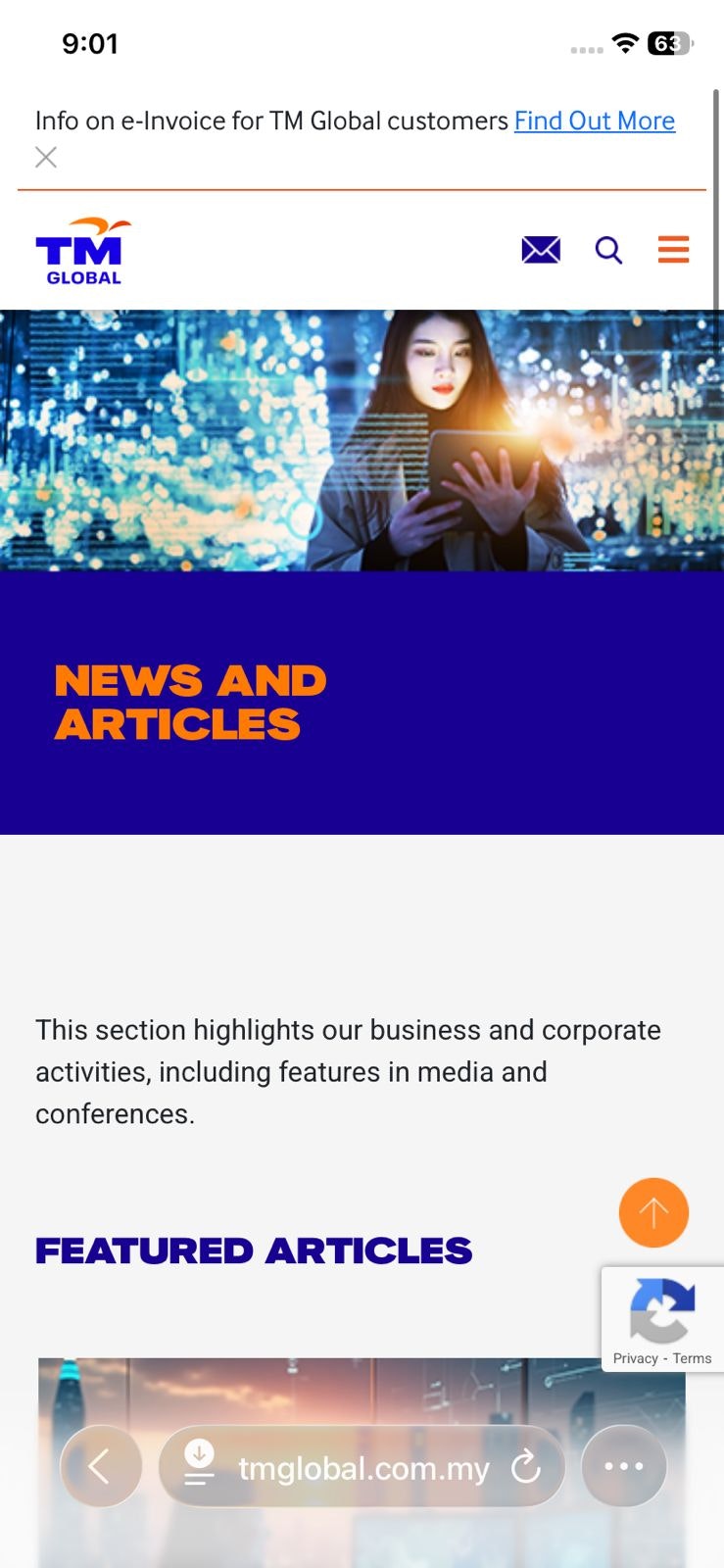Reload the page

click(526, 1467)
